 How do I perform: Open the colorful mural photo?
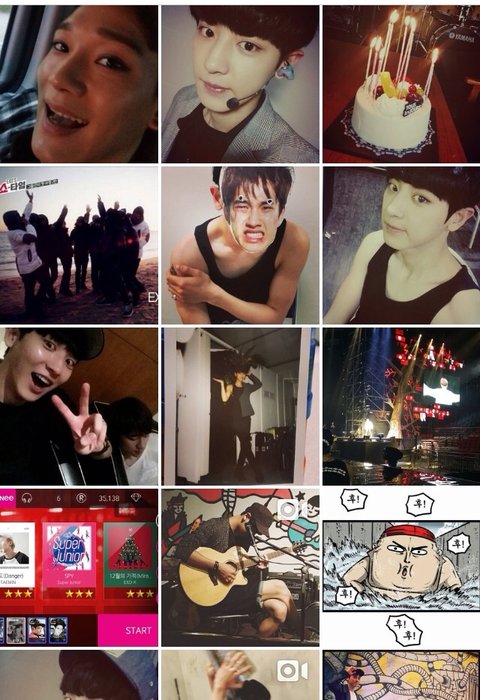(401, 675)
